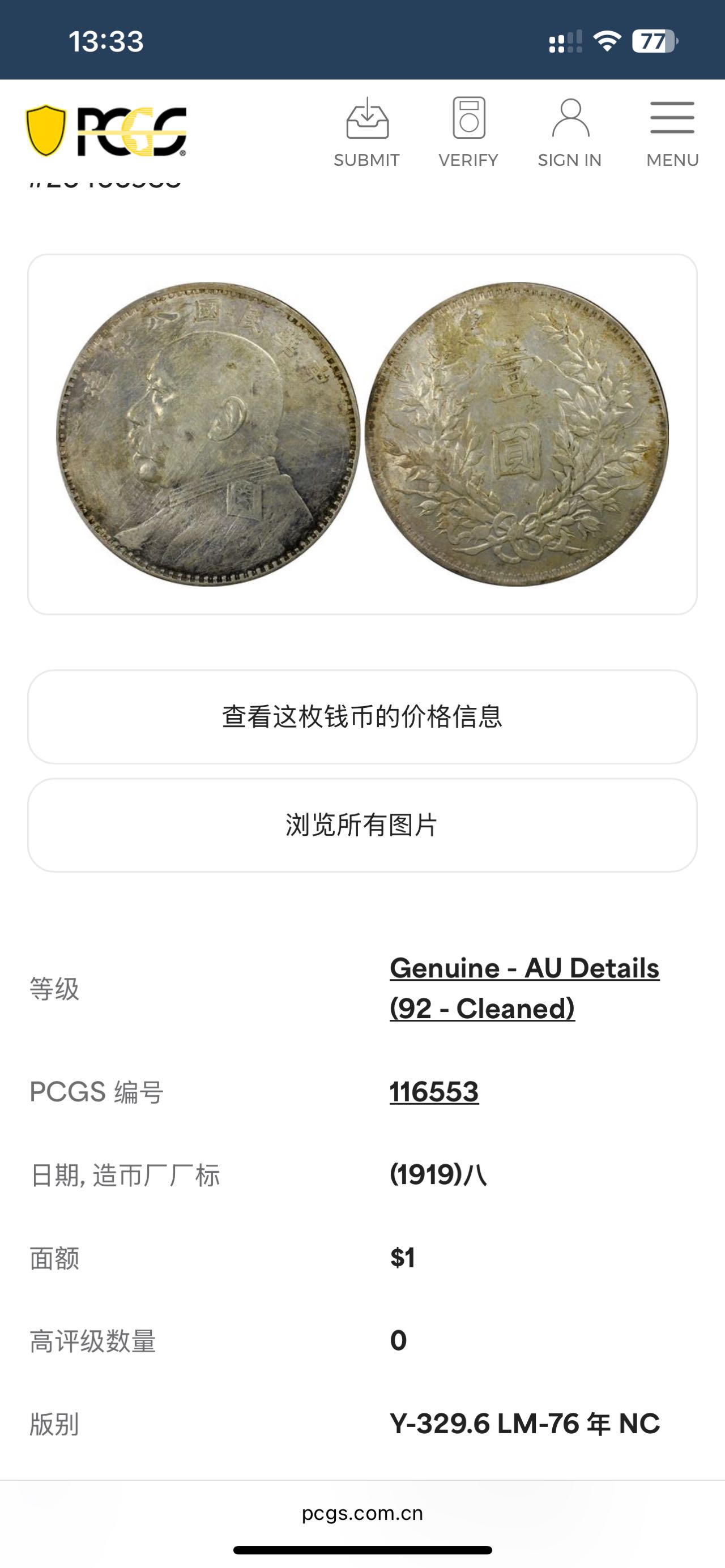Open the hamburger Menu
This screenshot has height=1568, width=725.
[672, 133]
